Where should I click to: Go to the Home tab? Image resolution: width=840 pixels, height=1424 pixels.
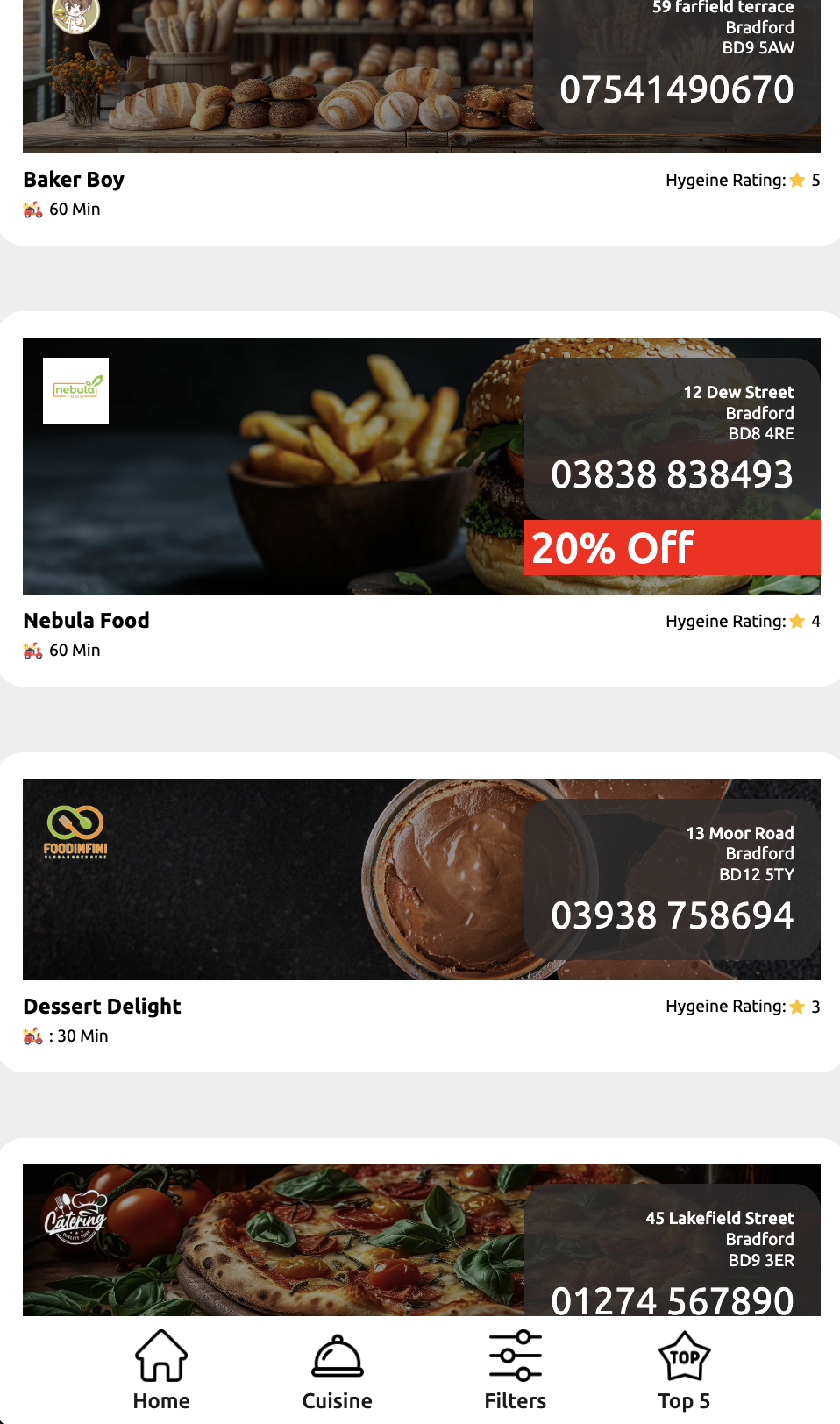[161, 1370]
